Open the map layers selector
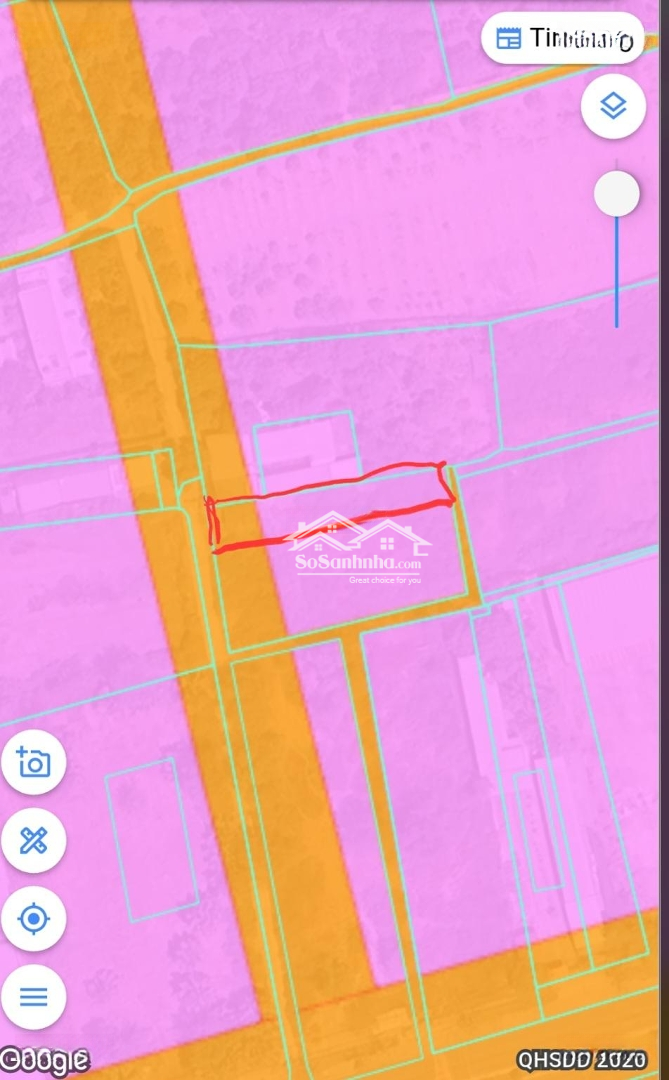Image resolution: width=669 pixels, height=1080 pixels. 613,106
